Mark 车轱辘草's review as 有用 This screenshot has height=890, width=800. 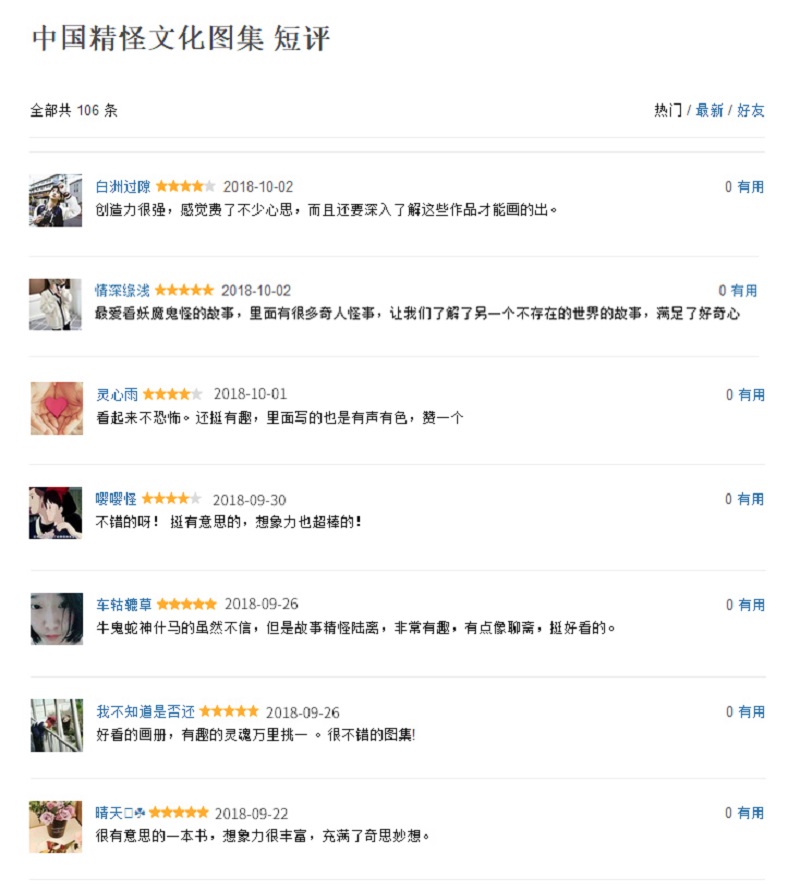pos(751,604)
